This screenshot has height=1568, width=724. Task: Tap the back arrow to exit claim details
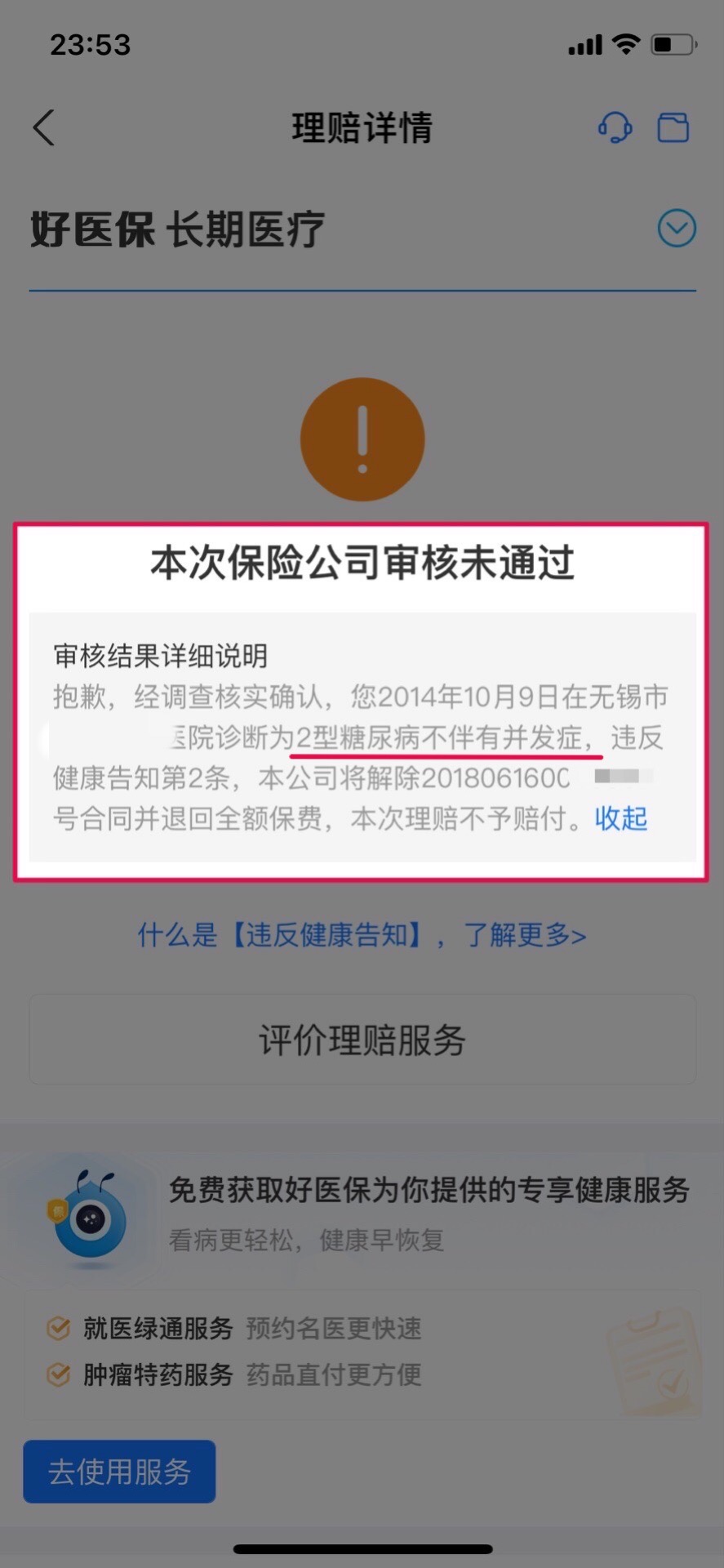(x=42, y=127)
